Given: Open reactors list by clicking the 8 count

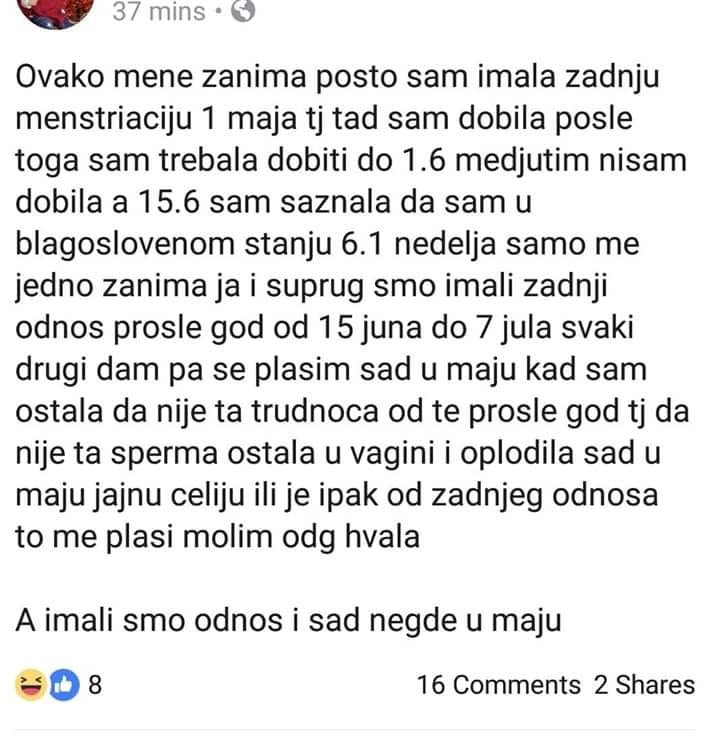Looking at the screenshot, I should (96, 684).
